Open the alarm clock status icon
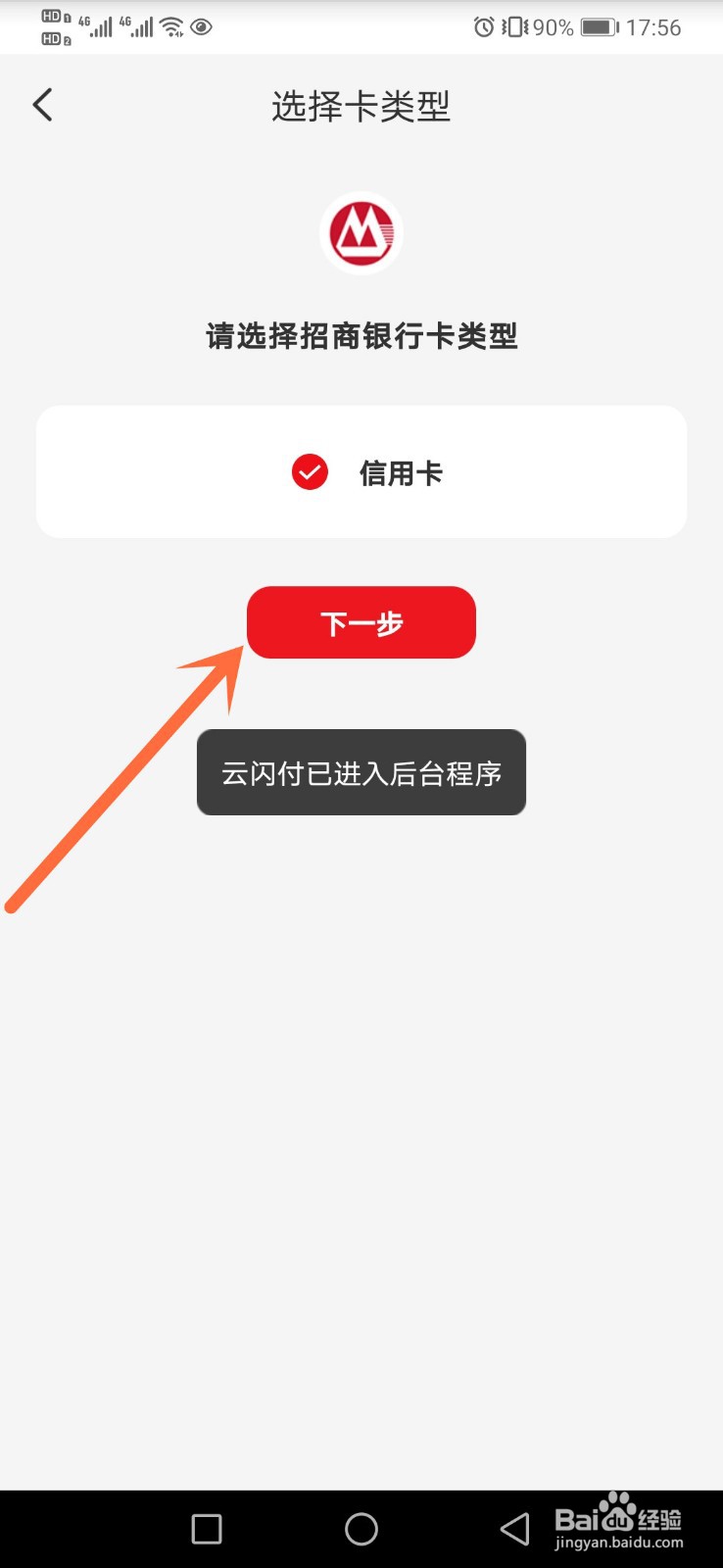 point(484,27)
